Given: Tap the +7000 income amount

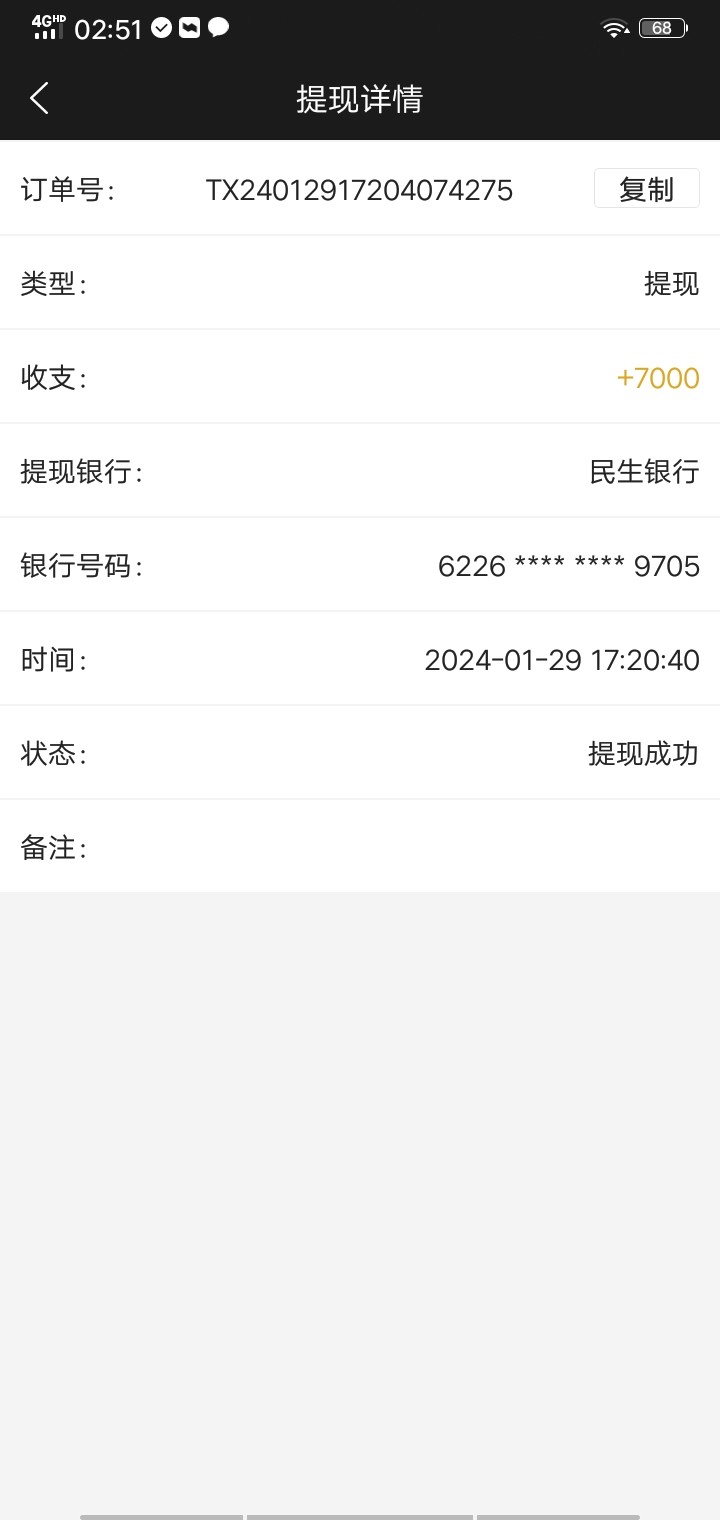Looking at the screenshot, I should [656, 377].
